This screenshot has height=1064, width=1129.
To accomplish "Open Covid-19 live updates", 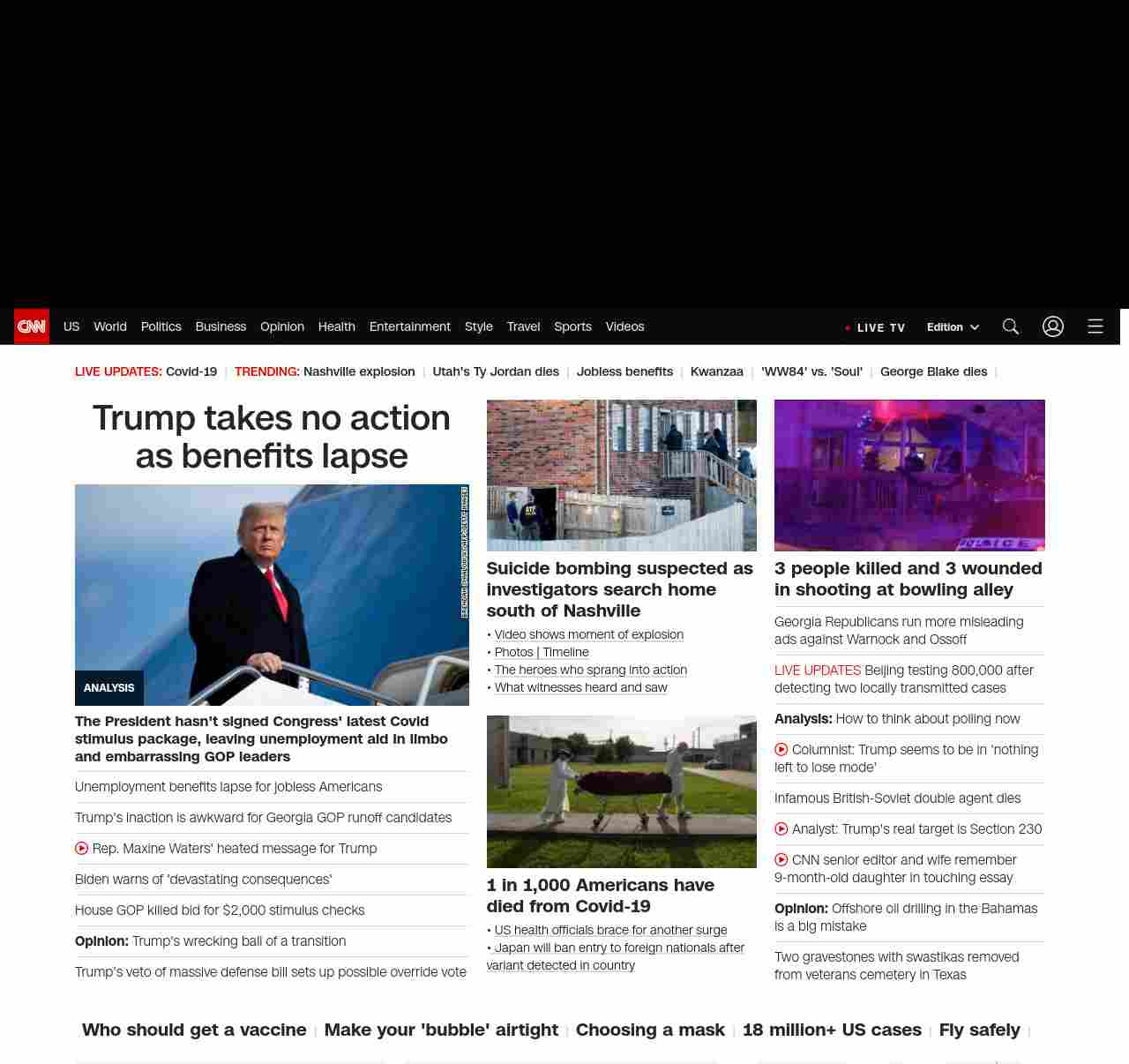I will pos(191,371).
